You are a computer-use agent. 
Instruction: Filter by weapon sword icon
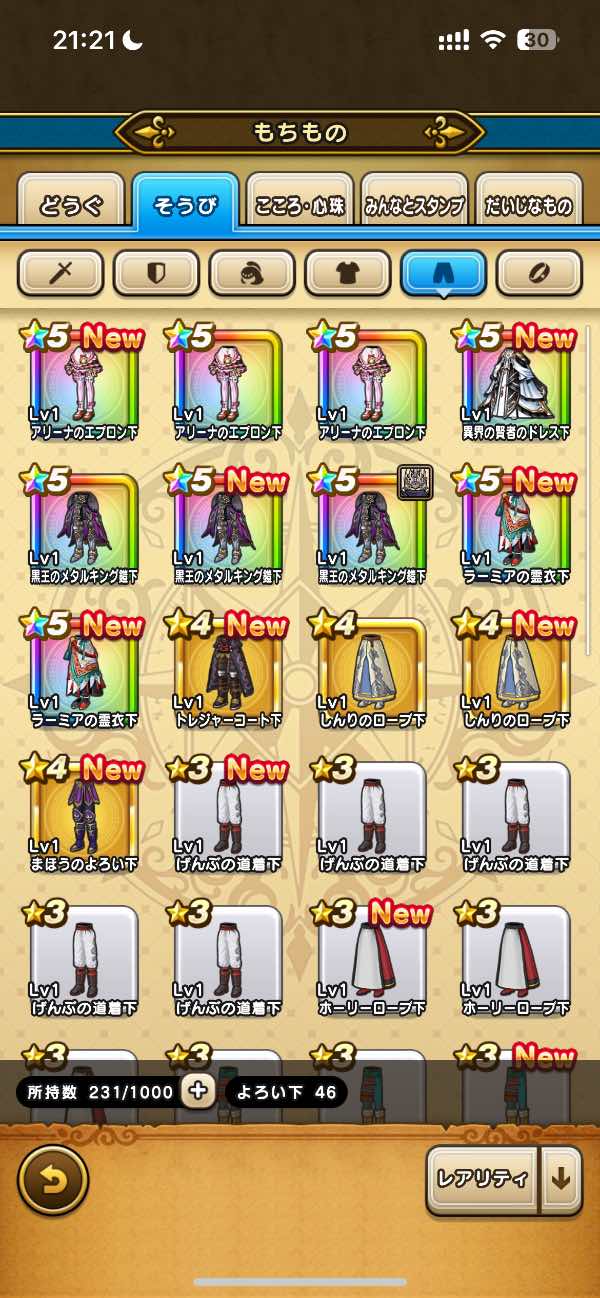point(61,272)
